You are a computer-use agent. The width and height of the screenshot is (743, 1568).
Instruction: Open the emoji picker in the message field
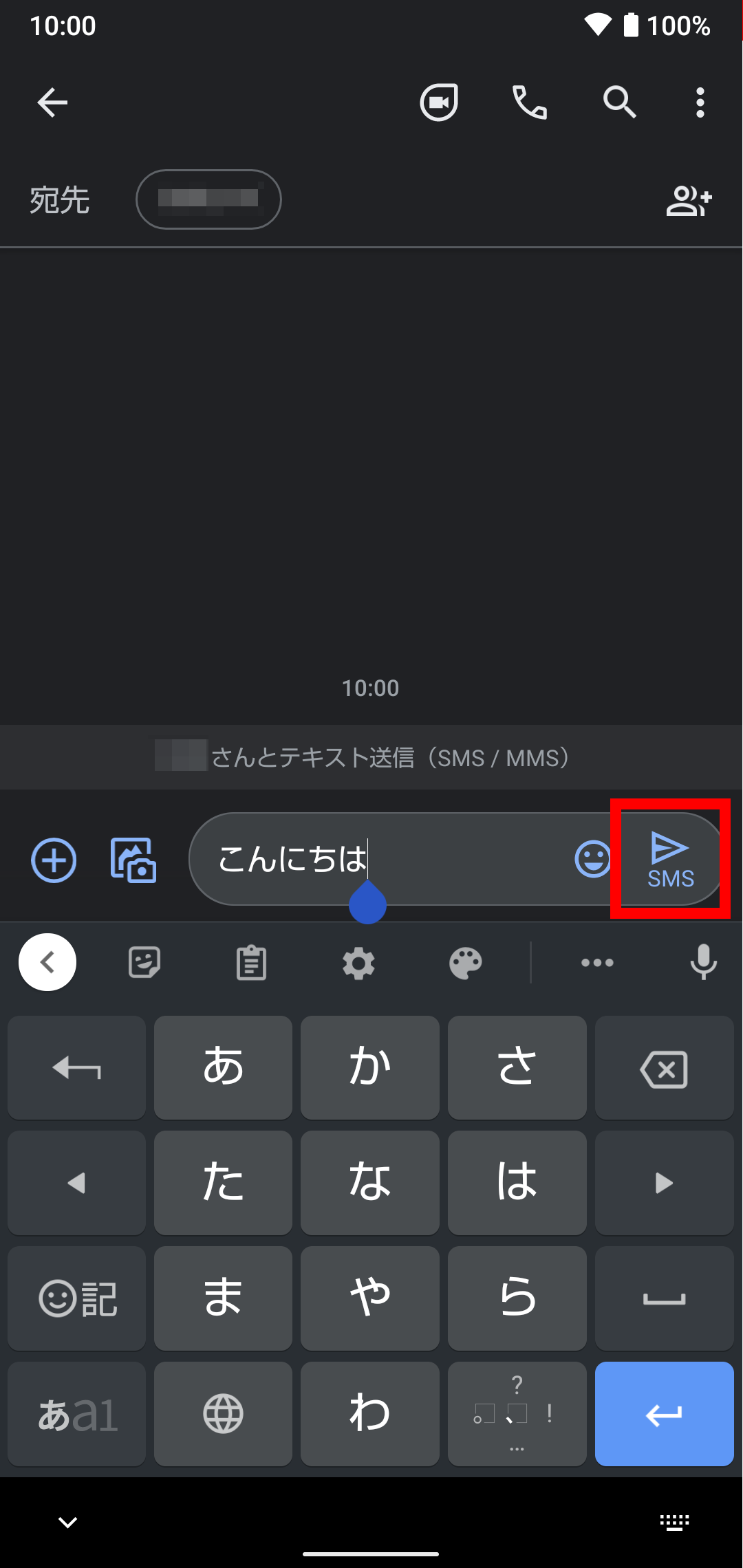click(x=592, y=859)
